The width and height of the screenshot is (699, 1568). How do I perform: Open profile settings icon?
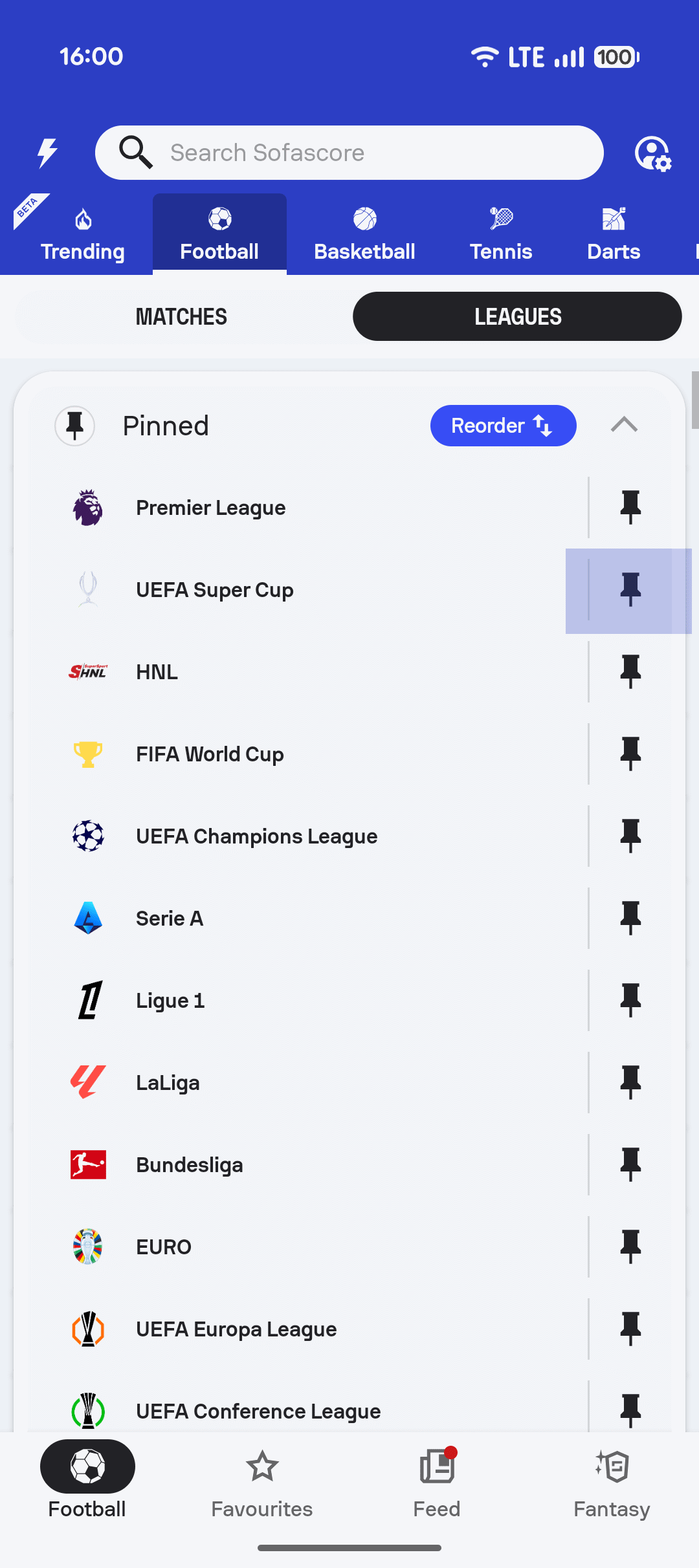(x=652, y=153)
